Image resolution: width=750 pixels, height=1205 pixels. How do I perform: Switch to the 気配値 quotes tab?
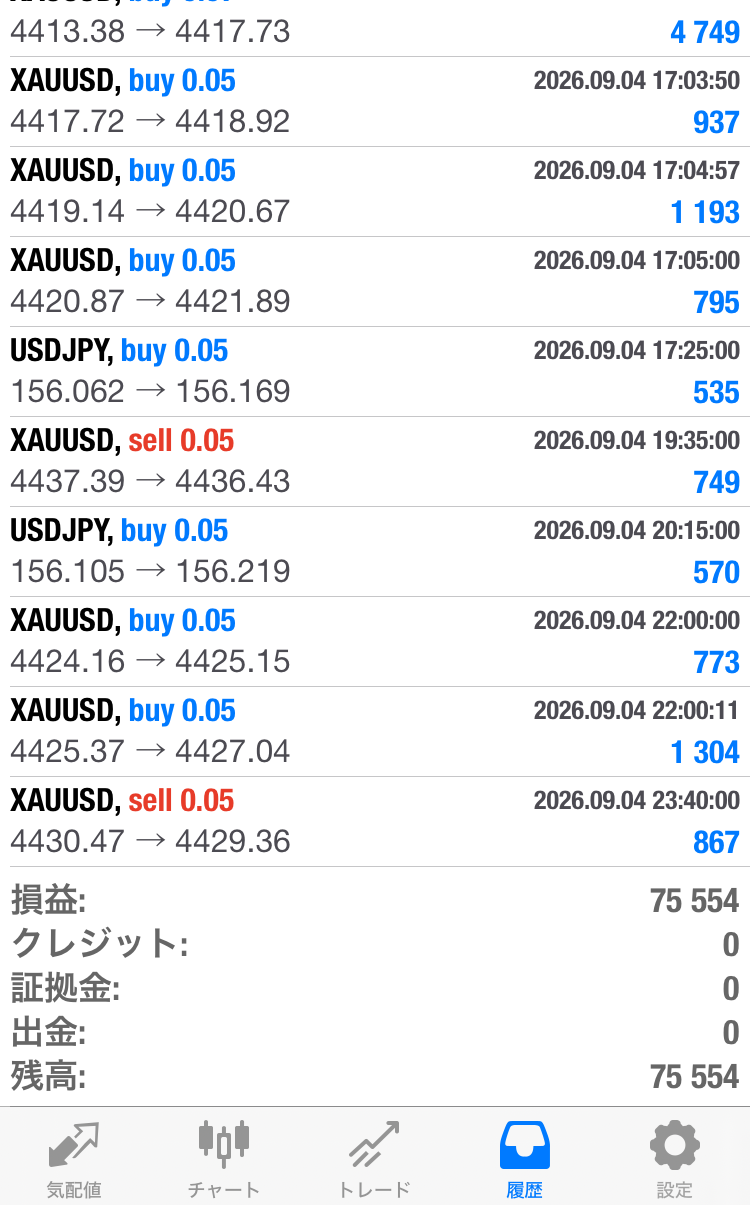click(75, 1158)
